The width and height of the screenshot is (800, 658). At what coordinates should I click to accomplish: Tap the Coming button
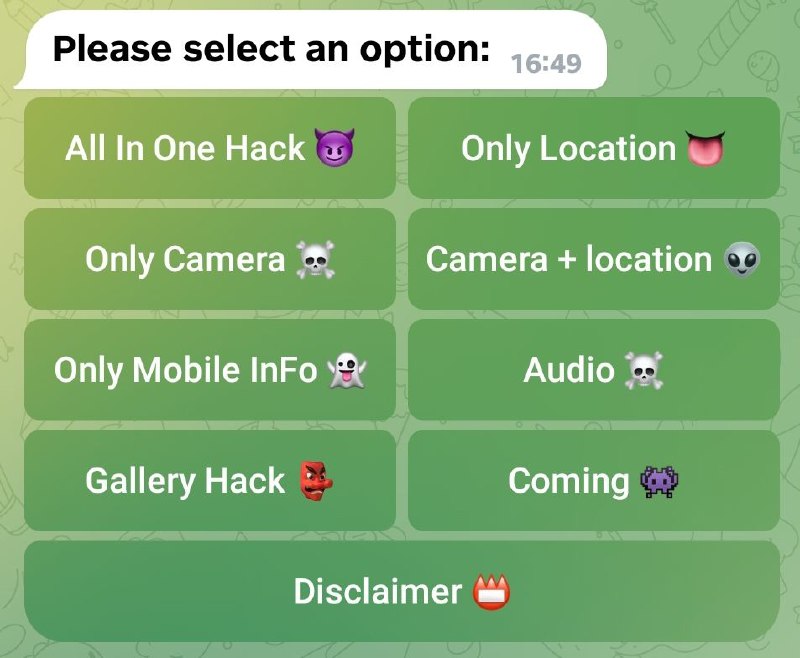pyautogui.click(x=593, y=481)
